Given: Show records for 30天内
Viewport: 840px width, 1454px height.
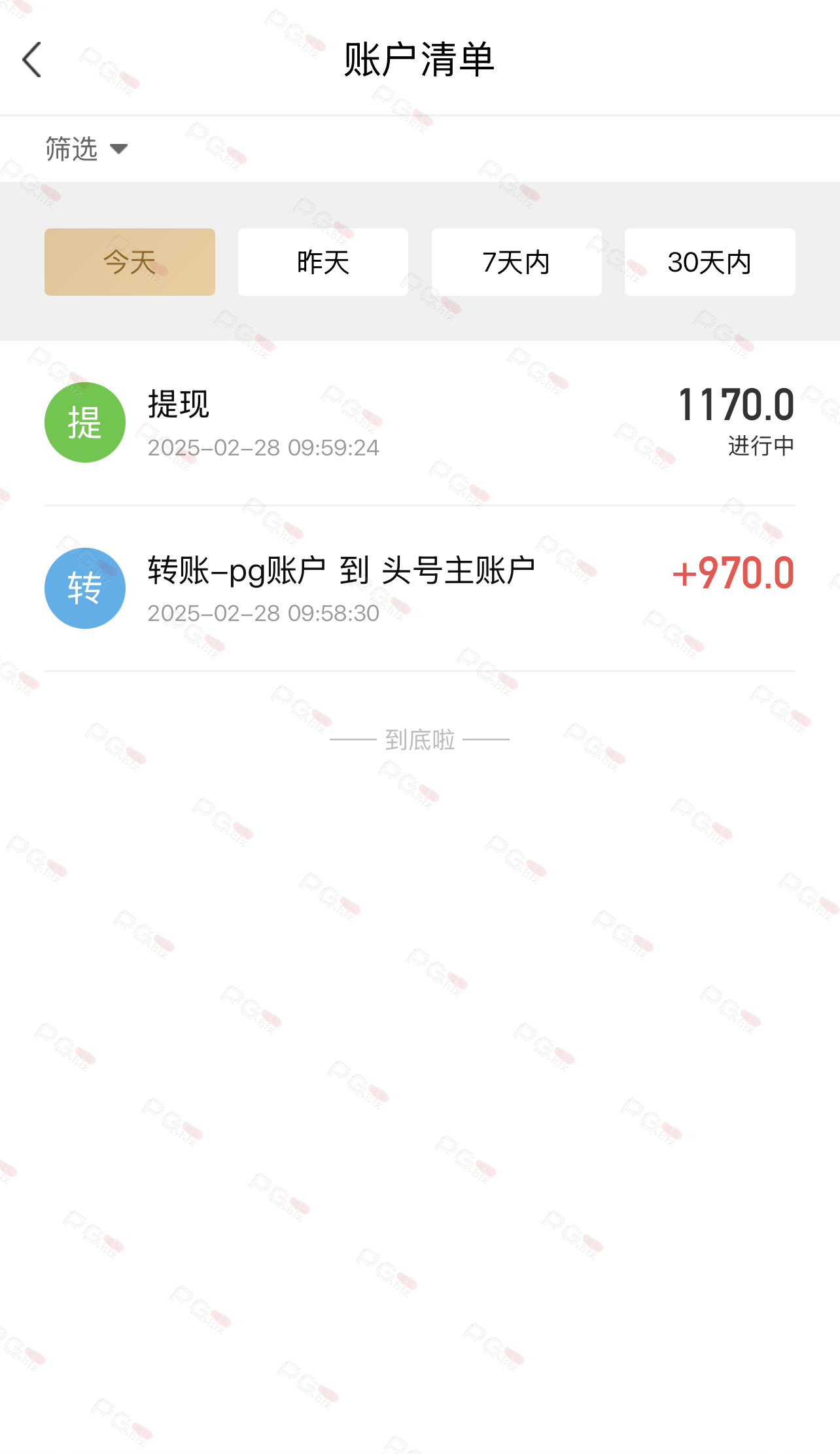Looking at the screenshot, I should (710, 262).
